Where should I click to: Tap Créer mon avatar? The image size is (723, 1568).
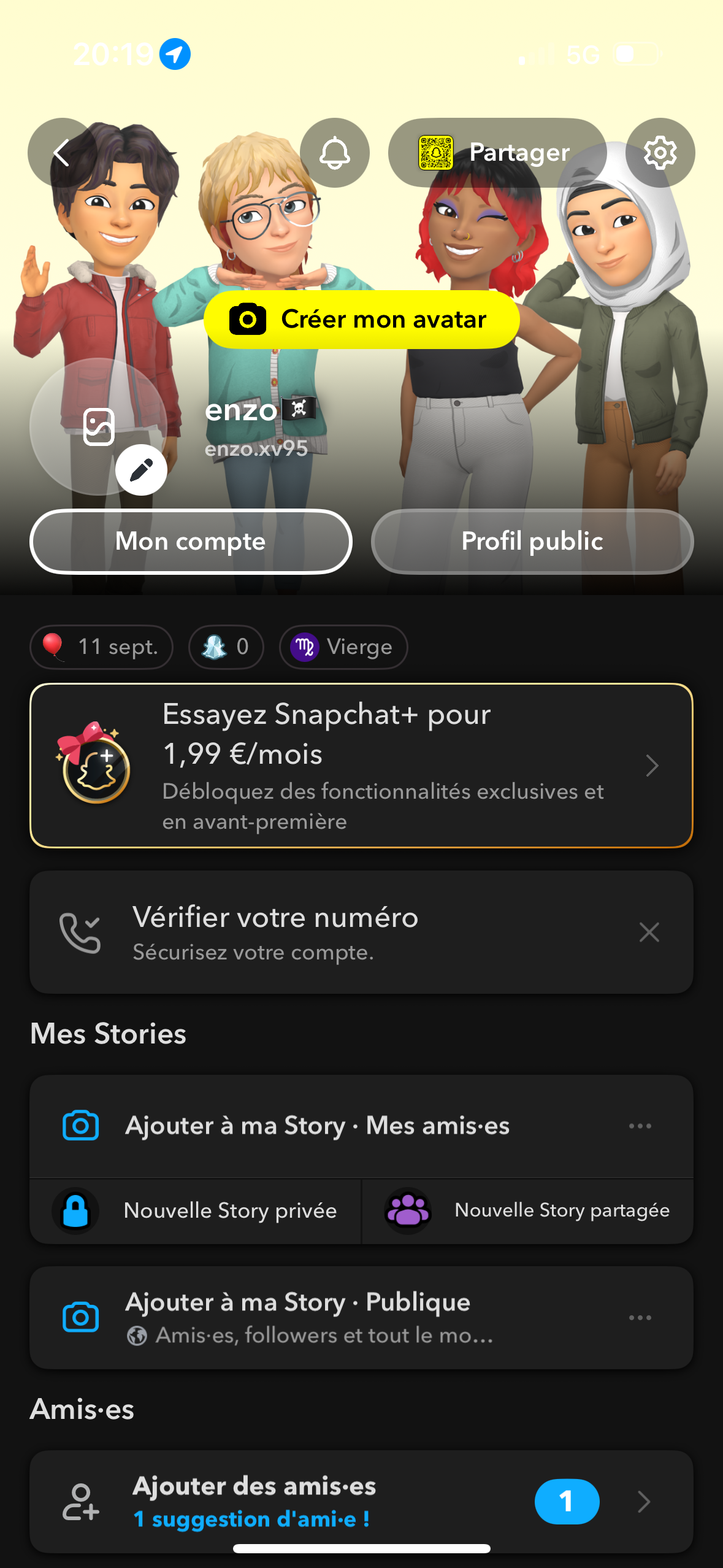click(x=361, y=320)
